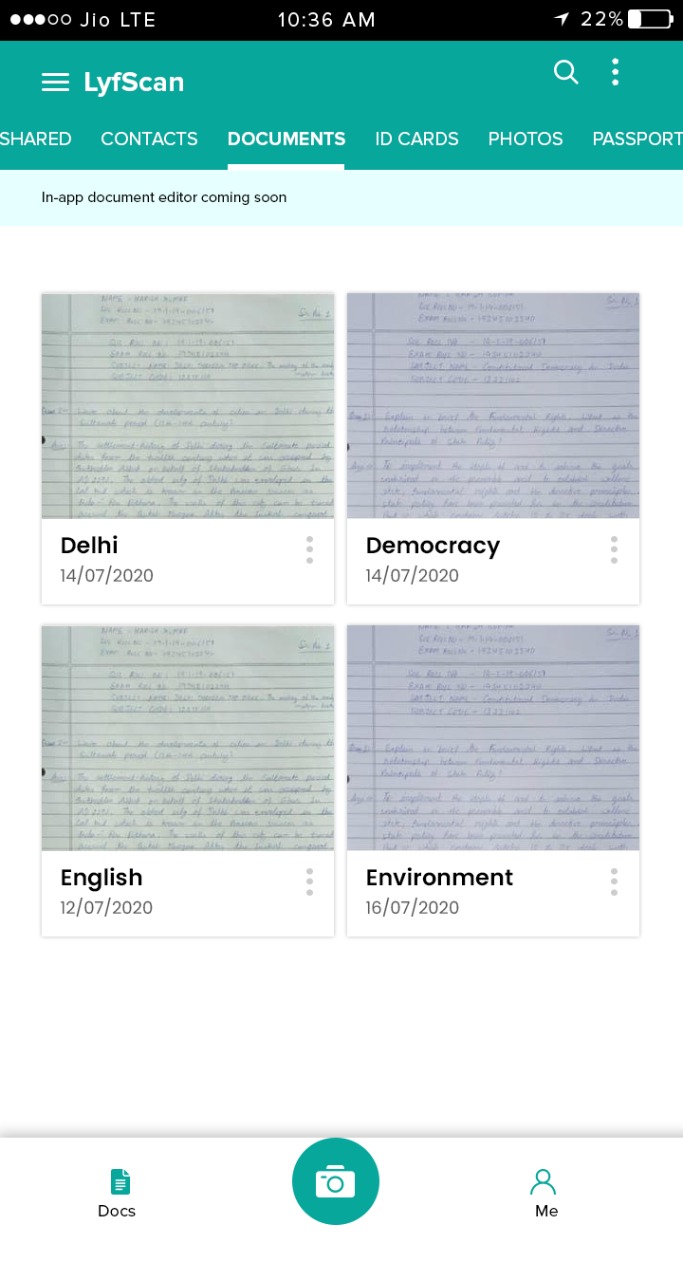Switch to the Photos tab

(x=525, y=139)
